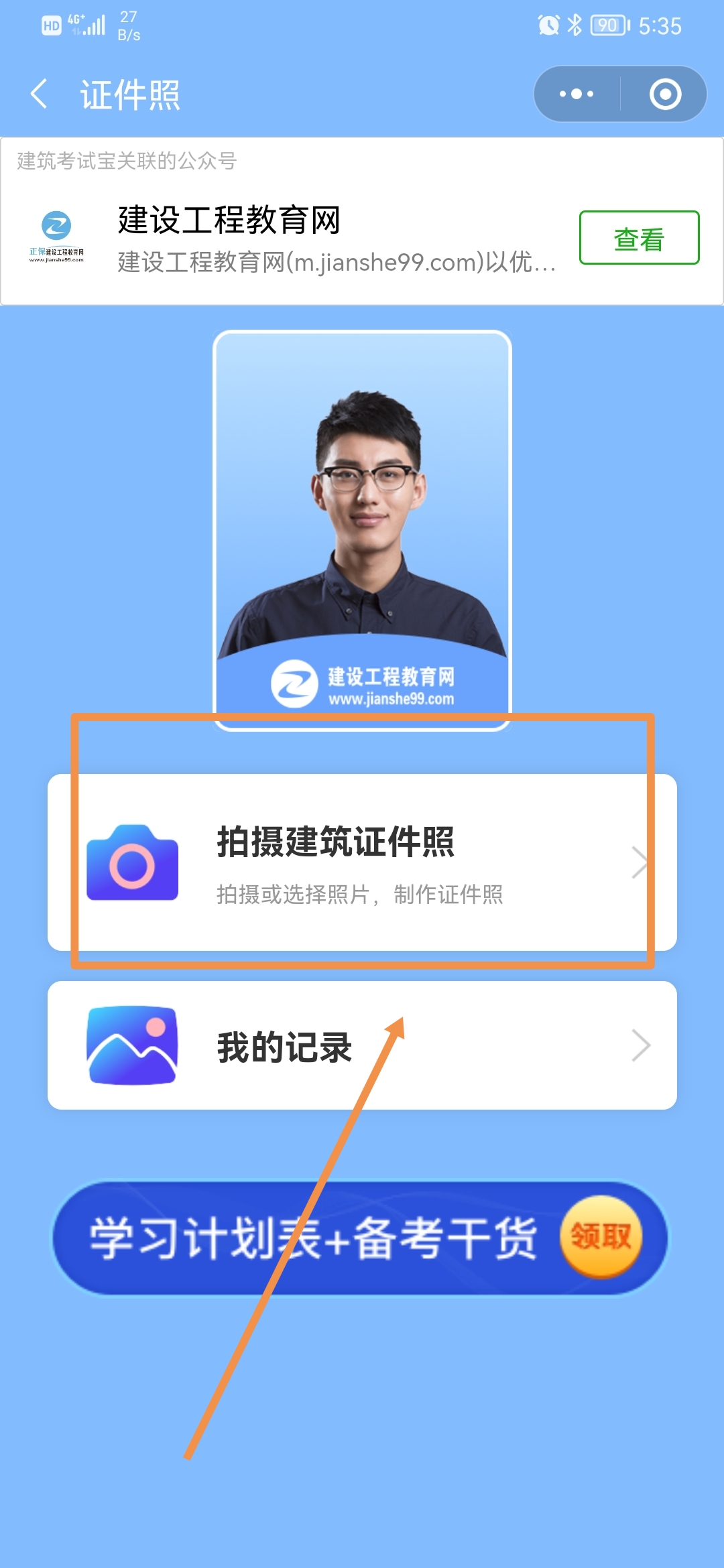Open the mini program more options menu

coord(577,94)
